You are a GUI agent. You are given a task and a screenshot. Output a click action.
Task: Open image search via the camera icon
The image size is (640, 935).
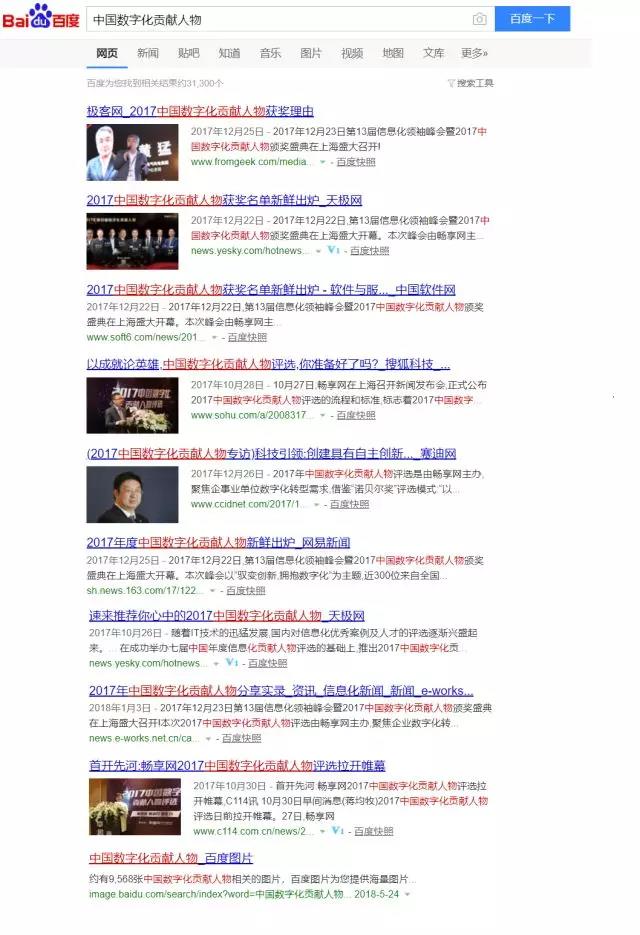point(480,19)
